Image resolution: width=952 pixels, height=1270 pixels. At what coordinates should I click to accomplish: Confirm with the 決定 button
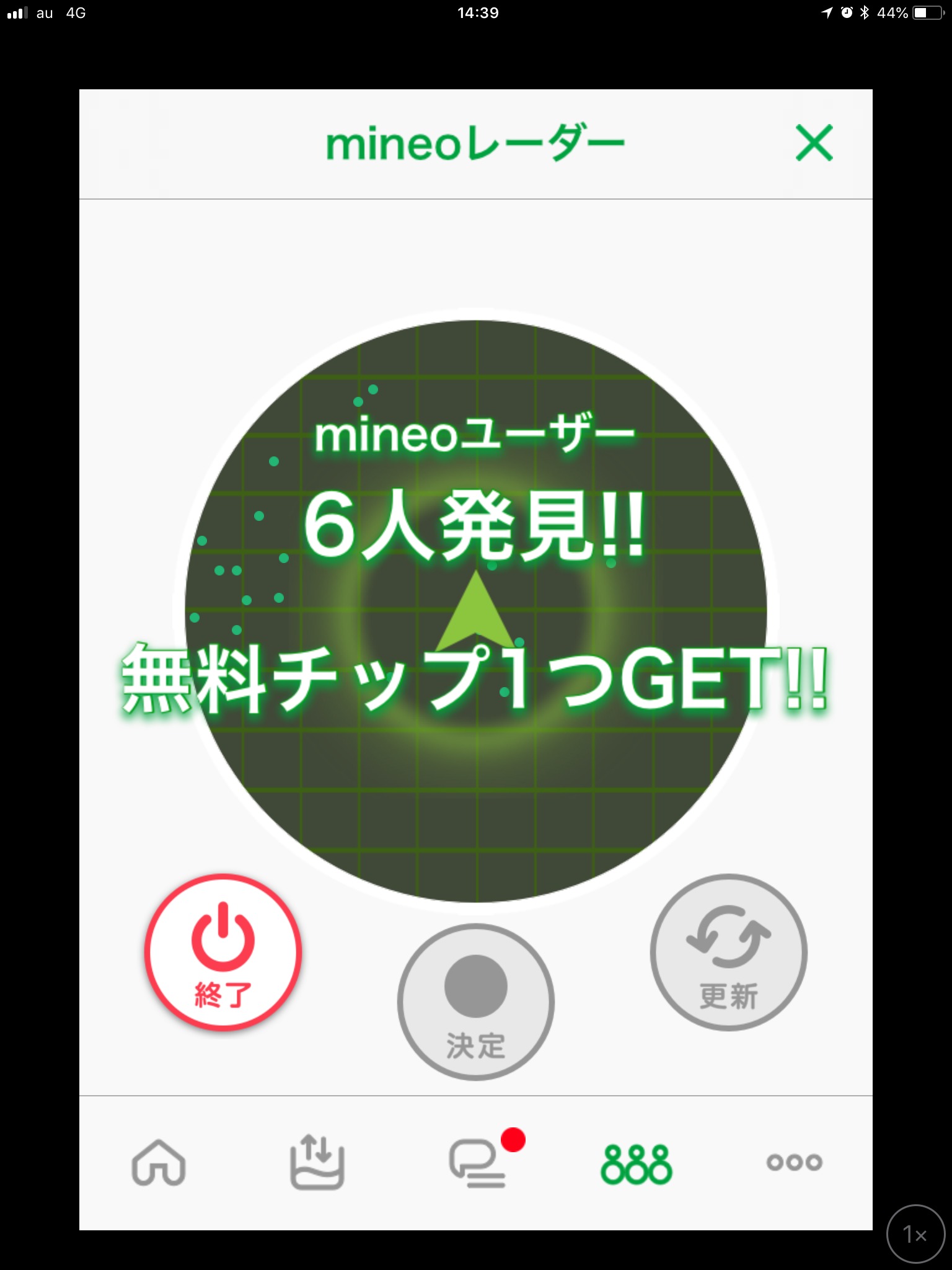click(476, 1002)
